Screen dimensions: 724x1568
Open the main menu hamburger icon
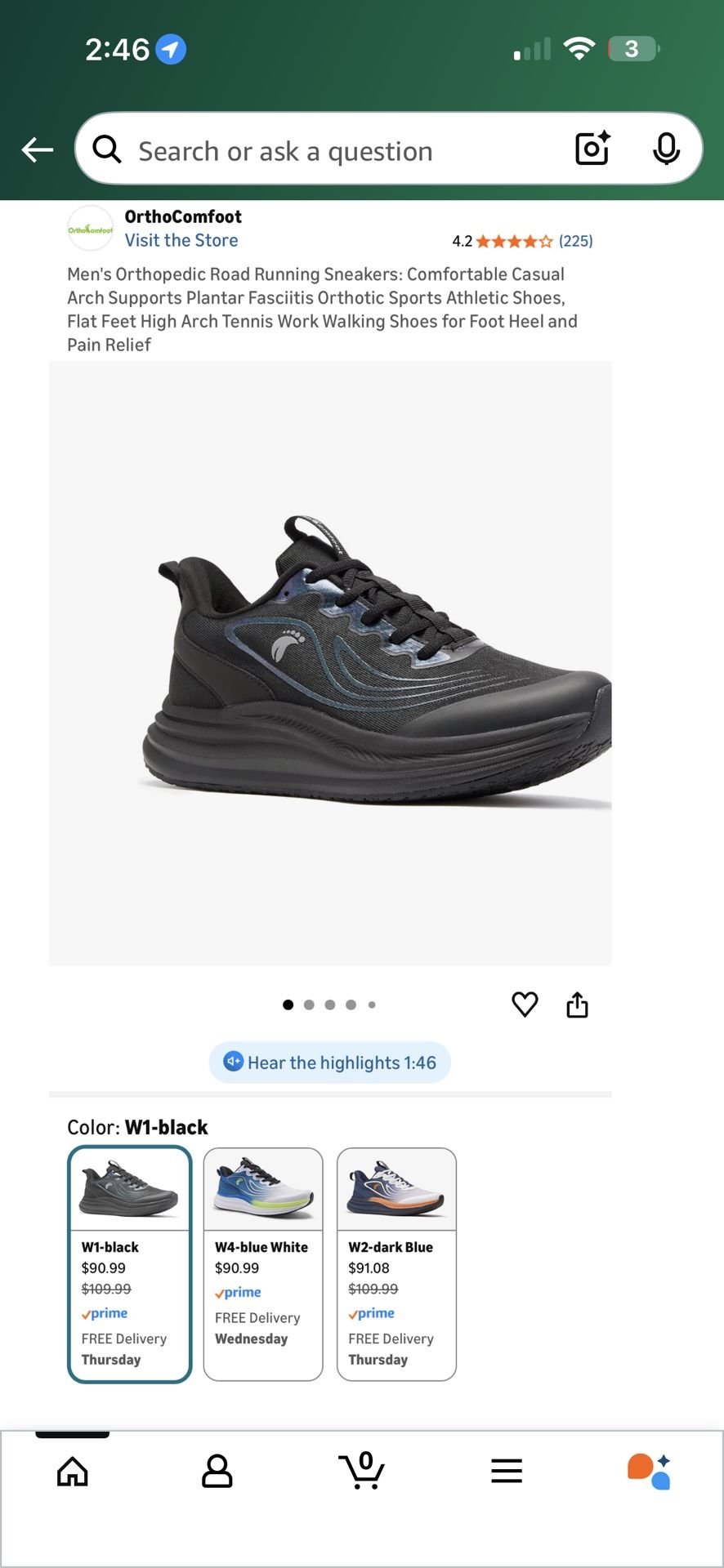tap(507, 1472)
